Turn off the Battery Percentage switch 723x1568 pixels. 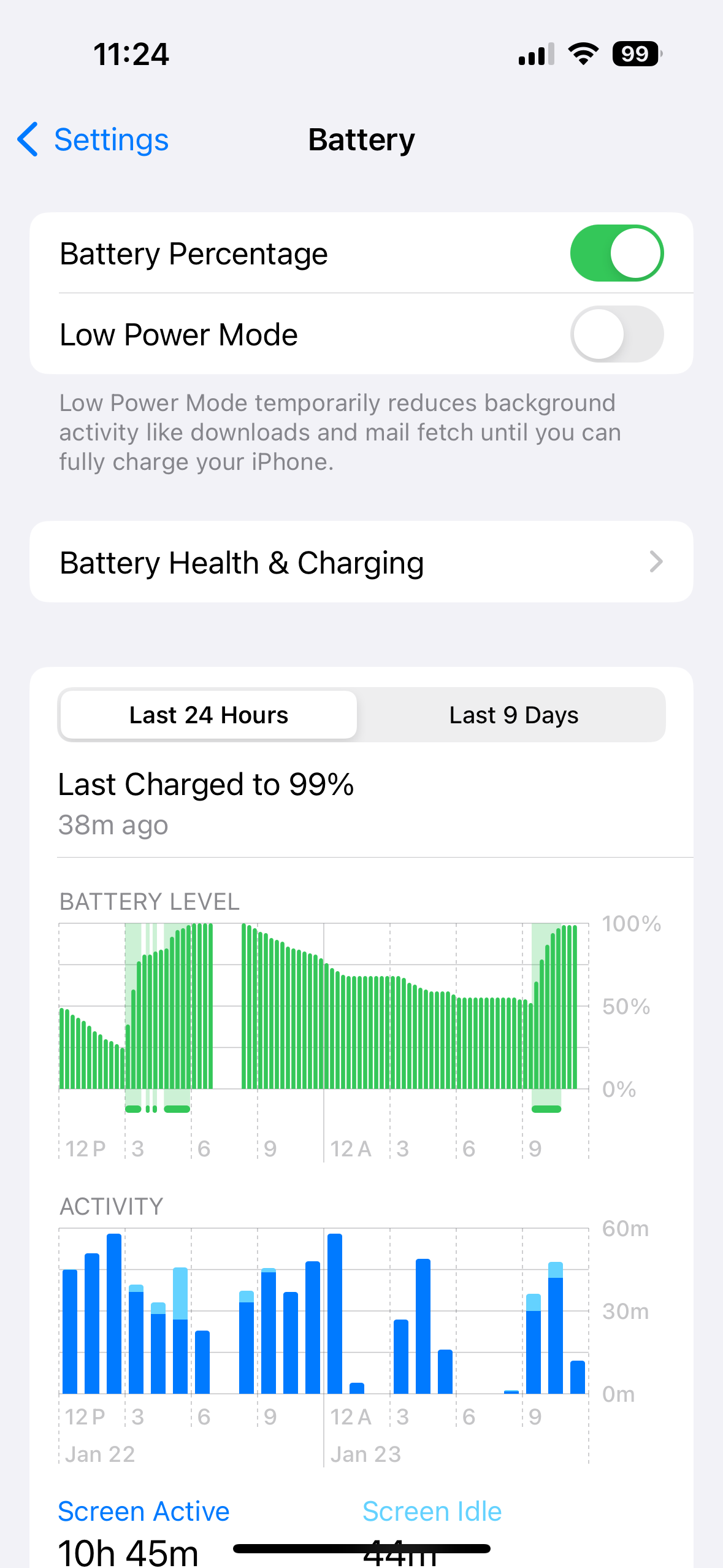click(616, 253)
